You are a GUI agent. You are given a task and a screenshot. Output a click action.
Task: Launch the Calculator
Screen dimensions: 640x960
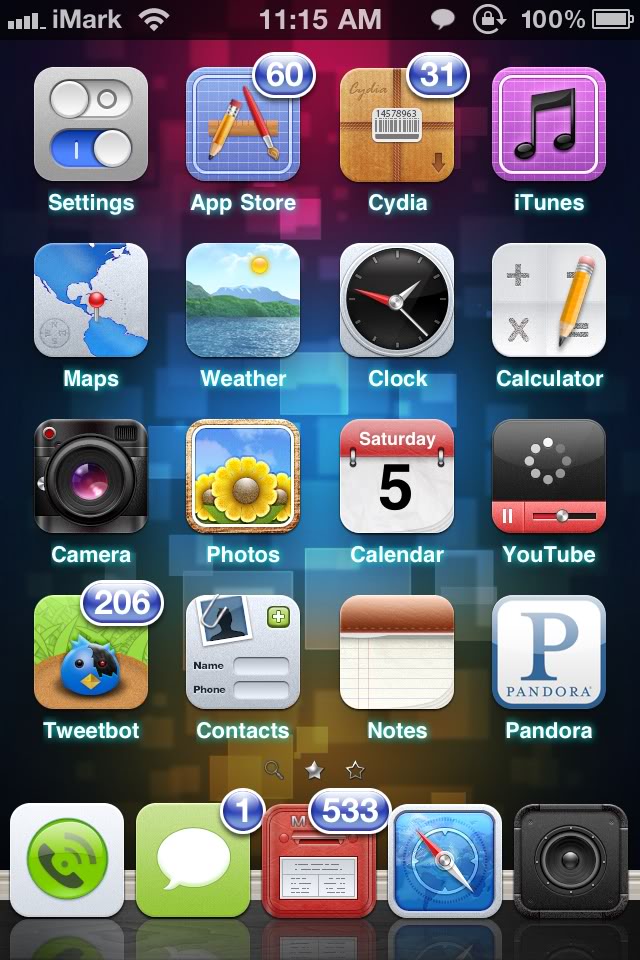point(549,300)
